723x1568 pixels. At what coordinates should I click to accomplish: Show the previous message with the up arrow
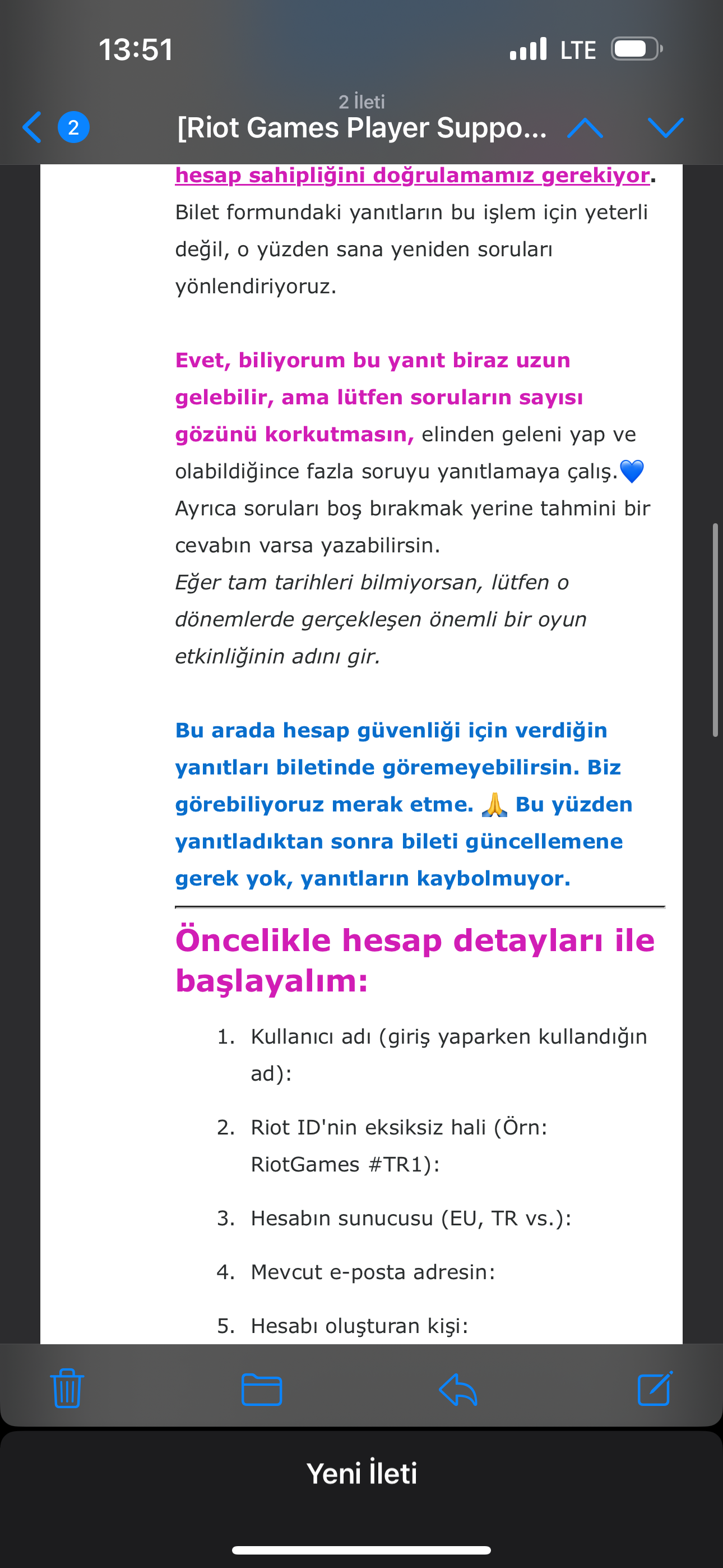pyautogui.click(x=584, y=128)
